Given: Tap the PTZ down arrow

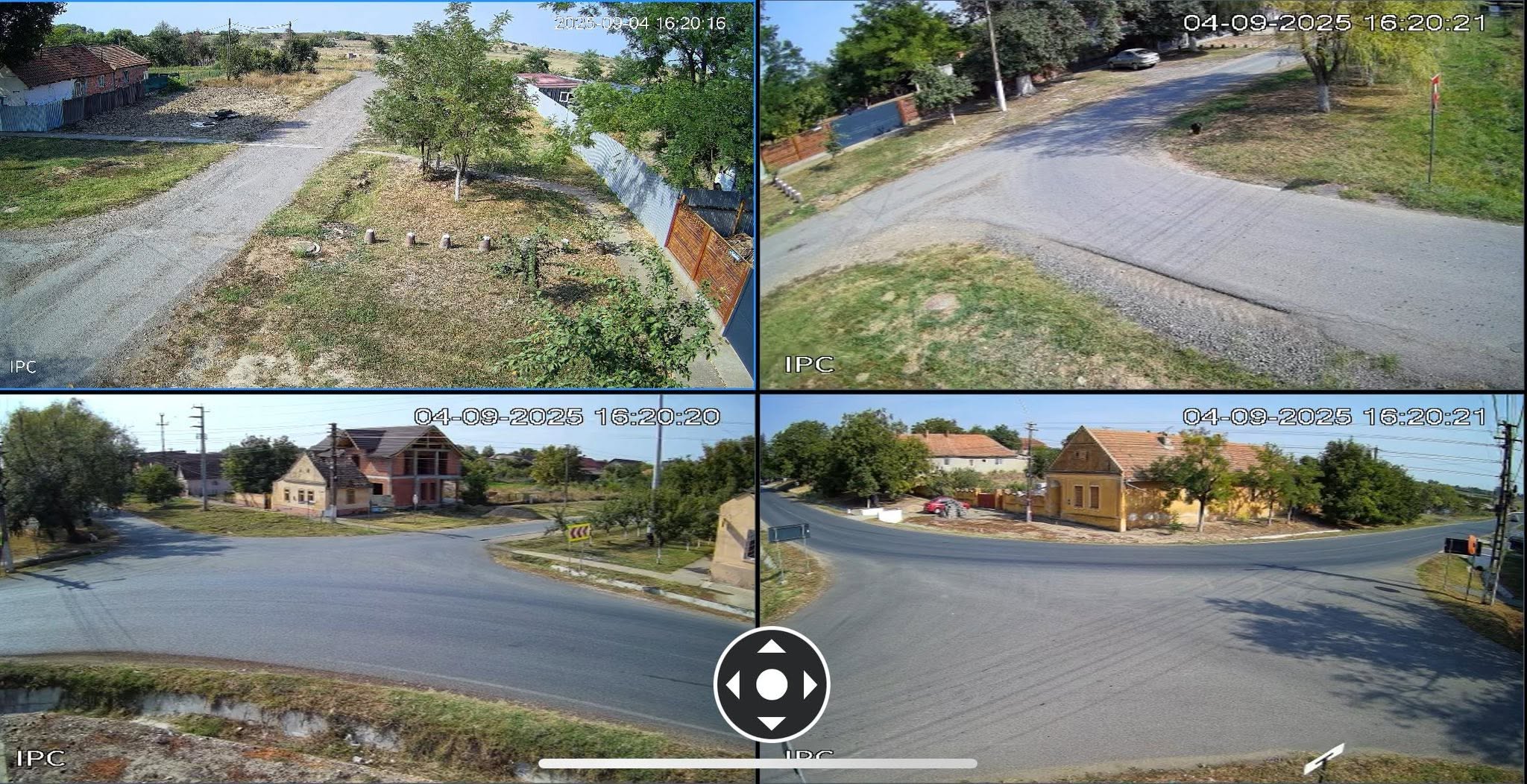Looking at the screenshot, I should point(772,723).
